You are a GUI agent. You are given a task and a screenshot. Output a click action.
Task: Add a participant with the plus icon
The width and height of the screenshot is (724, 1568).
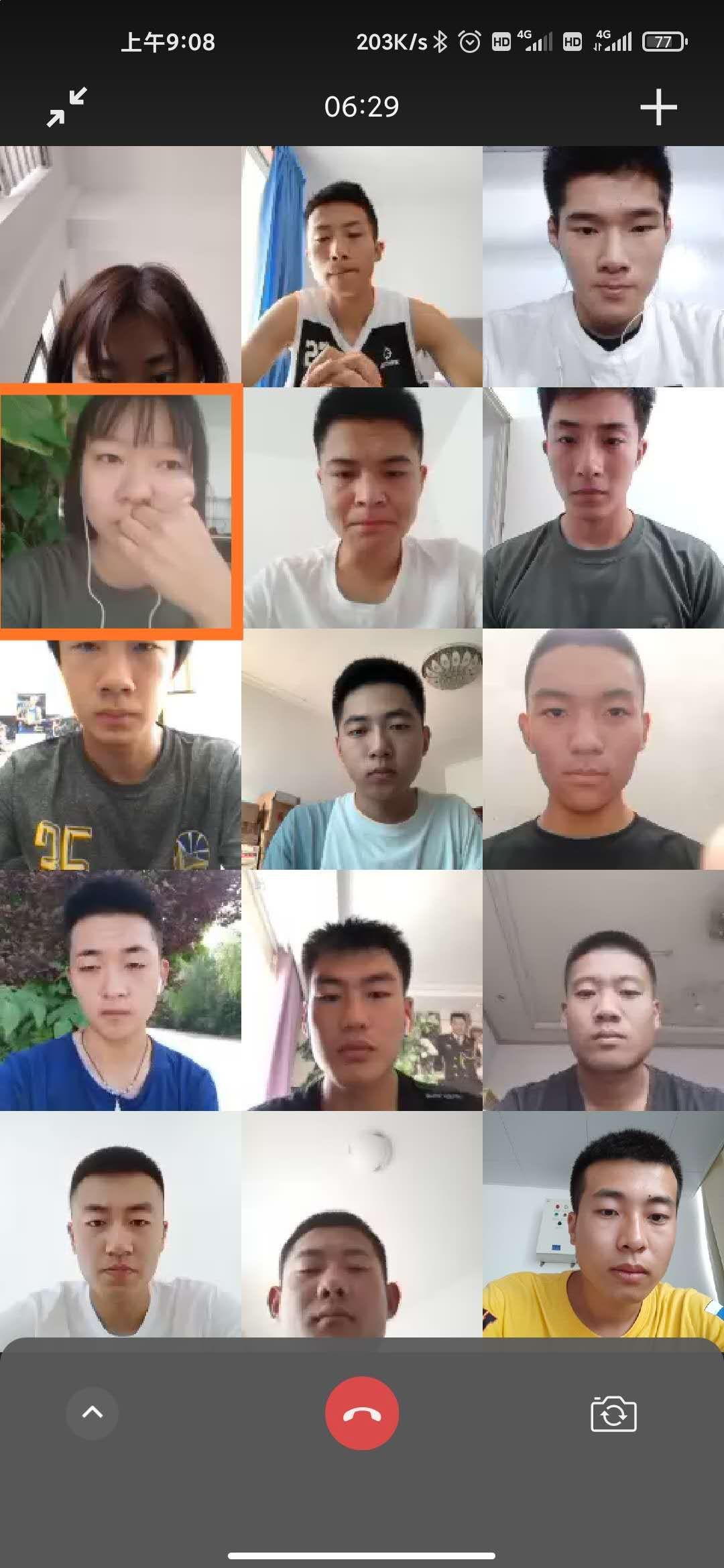[658, 107]
